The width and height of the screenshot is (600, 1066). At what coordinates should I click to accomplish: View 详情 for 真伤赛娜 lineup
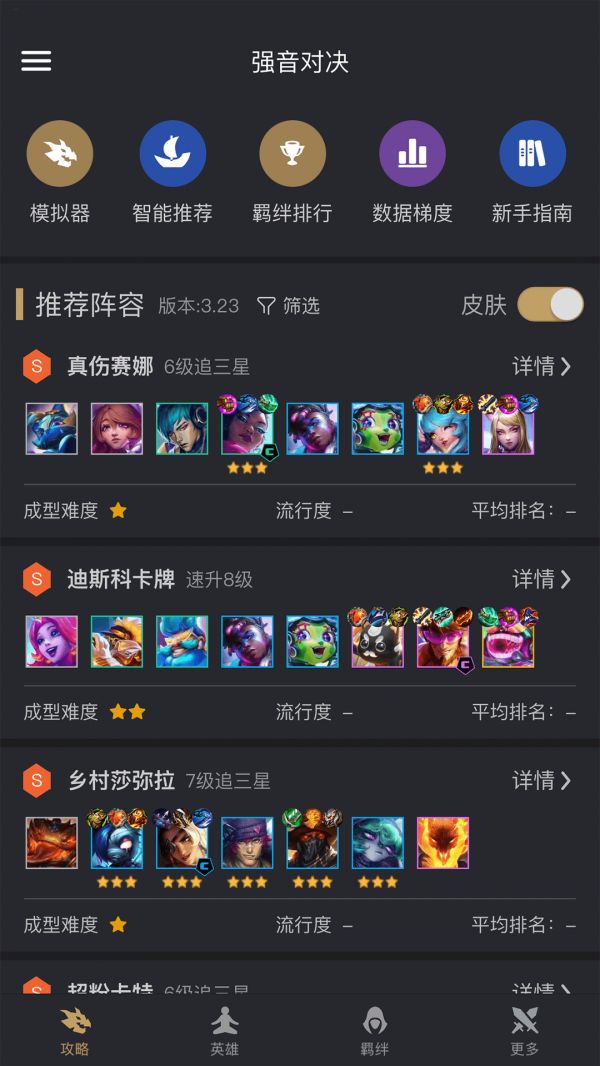(x=542, y=366)
